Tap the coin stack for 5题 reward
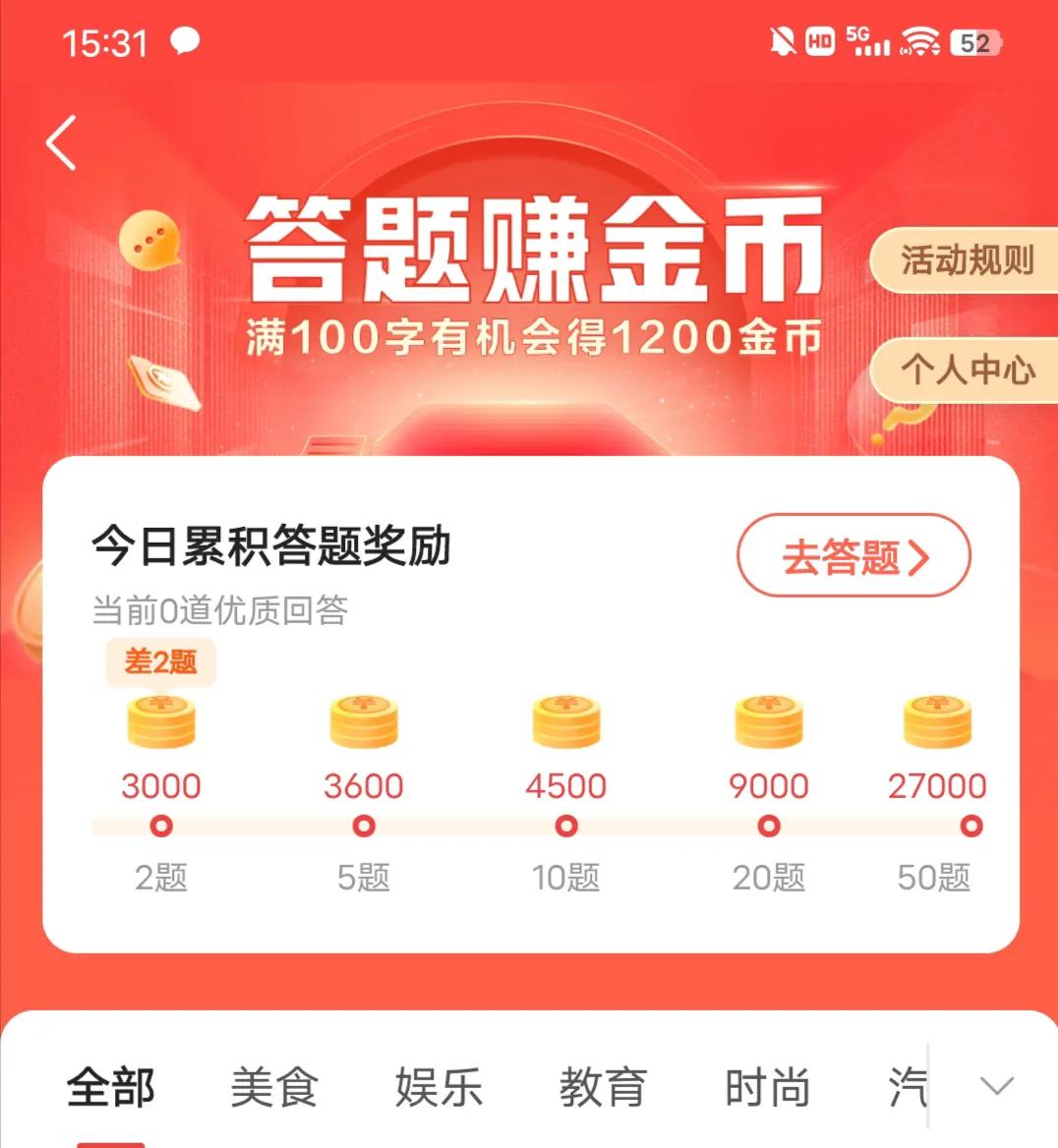Screen dimensions: 1058x1148 pyautogui.click(x=363, y=722)
